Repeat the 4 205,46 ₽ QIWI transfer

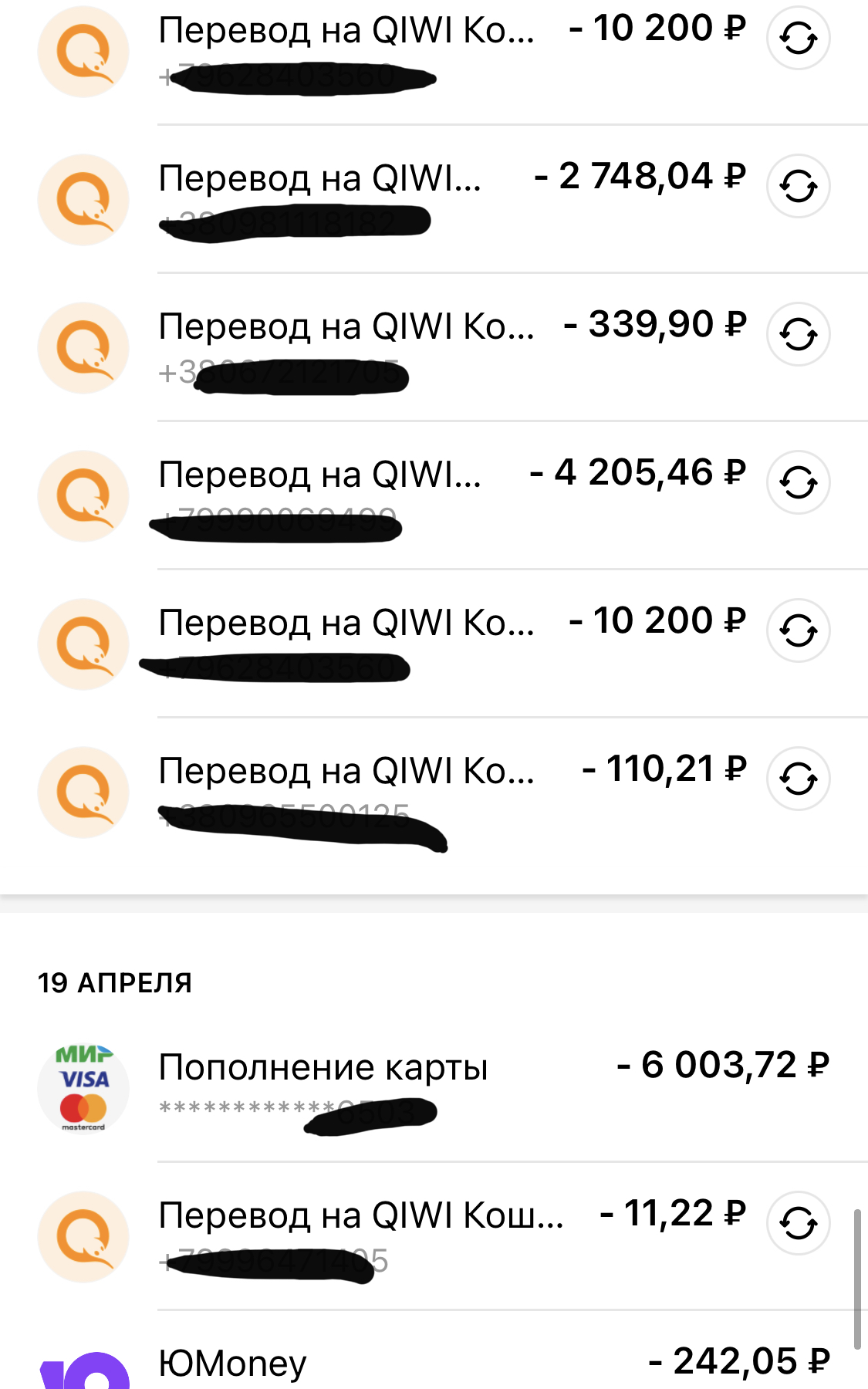[x=798, y=482]
